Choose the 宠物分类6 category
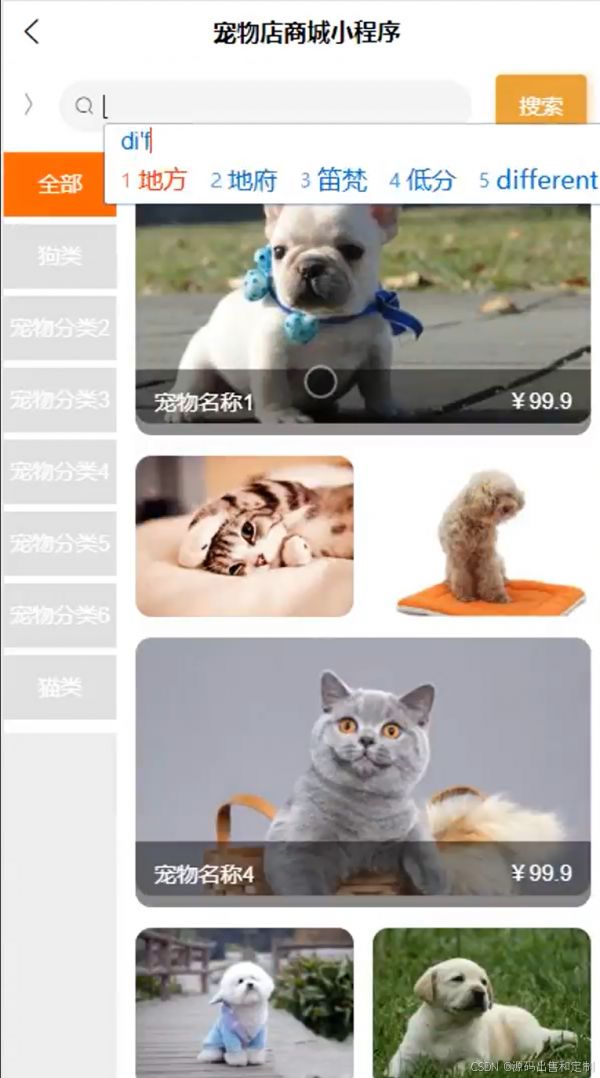 tap(59, 616)
